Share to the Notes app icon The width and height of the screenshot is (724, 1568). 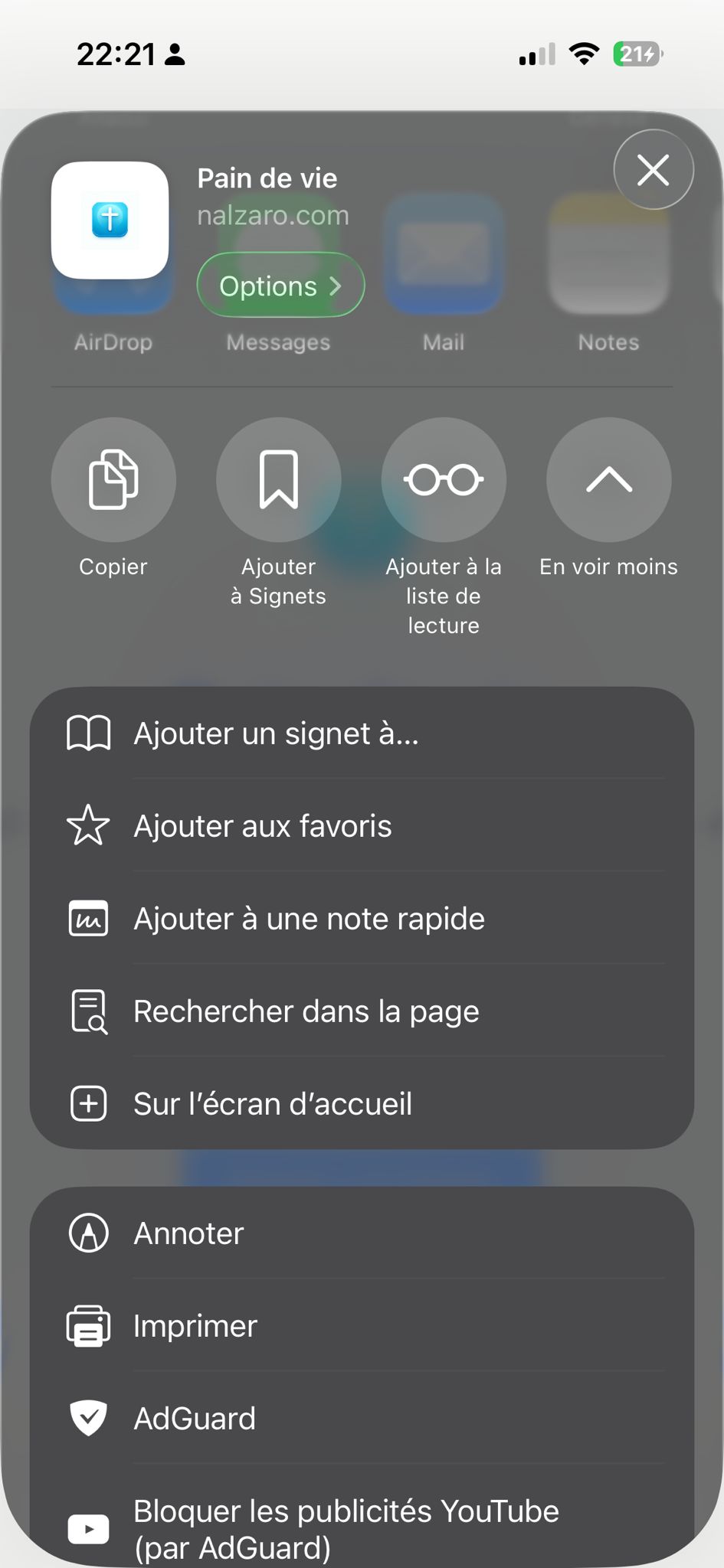(608, 253)
